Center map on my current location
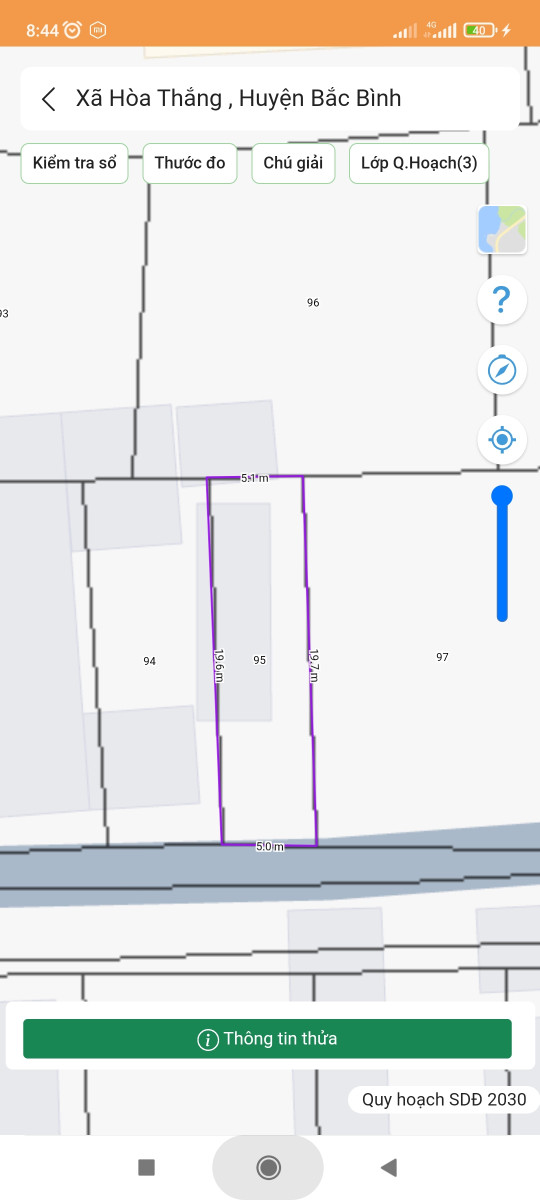The height and width of the screenshot is (1200, 540). coord(502,439)
